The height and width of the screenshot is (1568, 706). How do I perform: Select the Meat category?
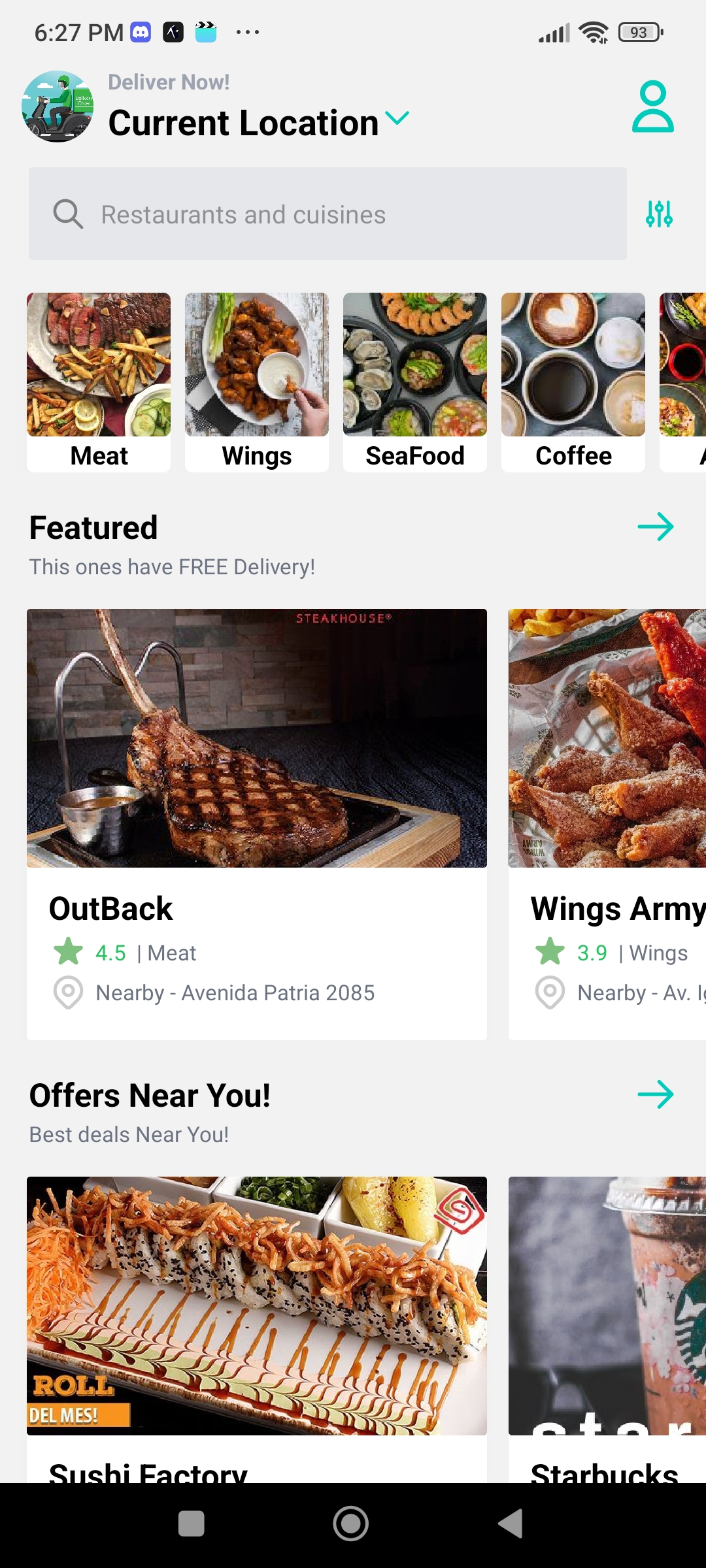point(99,382)
